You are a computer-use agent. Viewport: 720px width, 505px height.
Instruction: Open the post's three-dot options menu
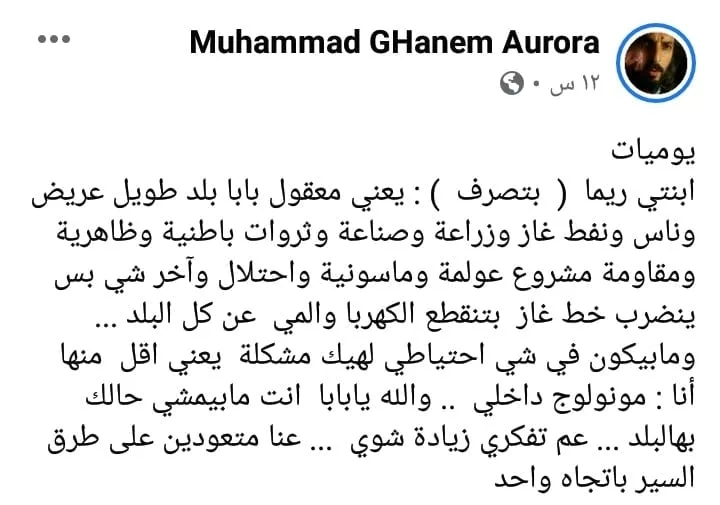coord(54,39)
